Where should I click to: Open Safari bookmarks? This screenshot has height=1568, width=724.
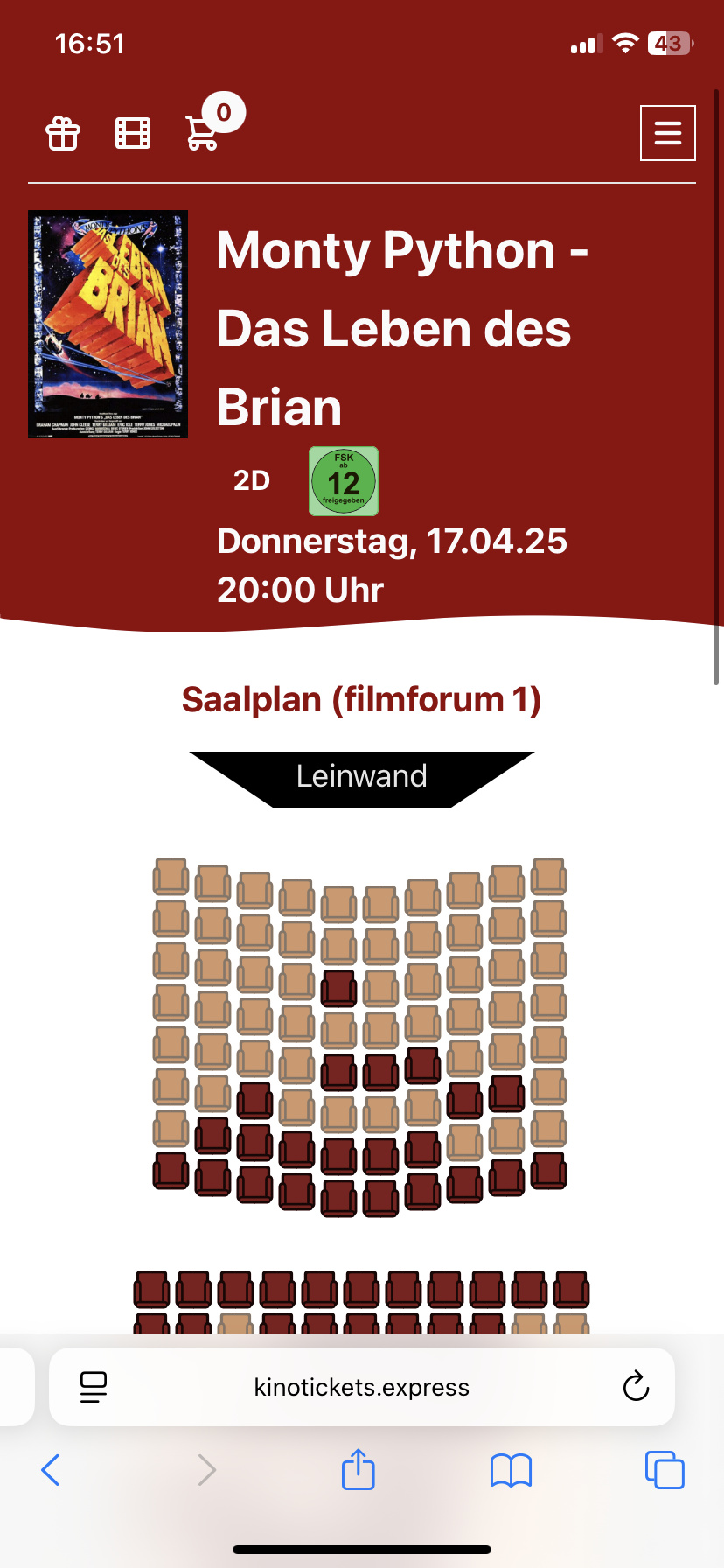pyautogui.click(x=512, y=1470)
